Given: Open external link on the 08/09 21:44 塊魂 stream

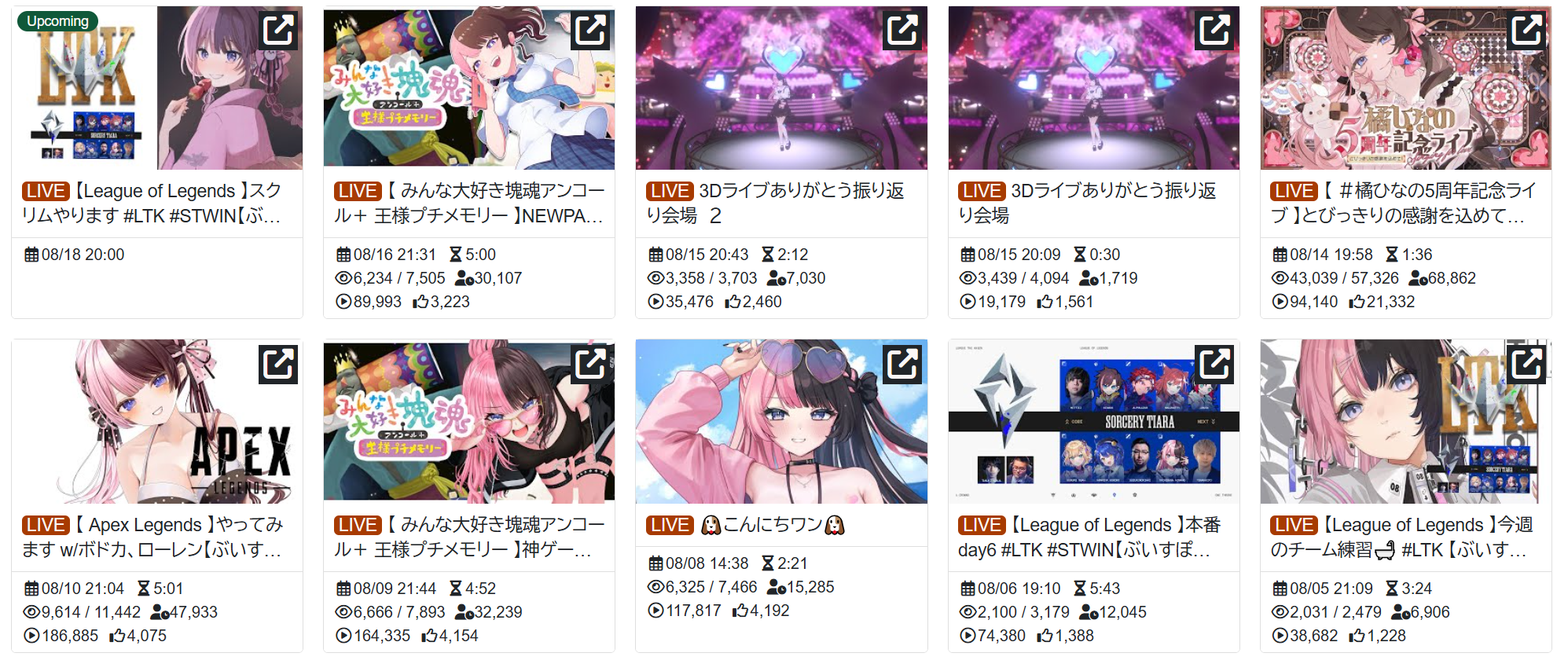Looking at the screenshot, I should point(590,365).
